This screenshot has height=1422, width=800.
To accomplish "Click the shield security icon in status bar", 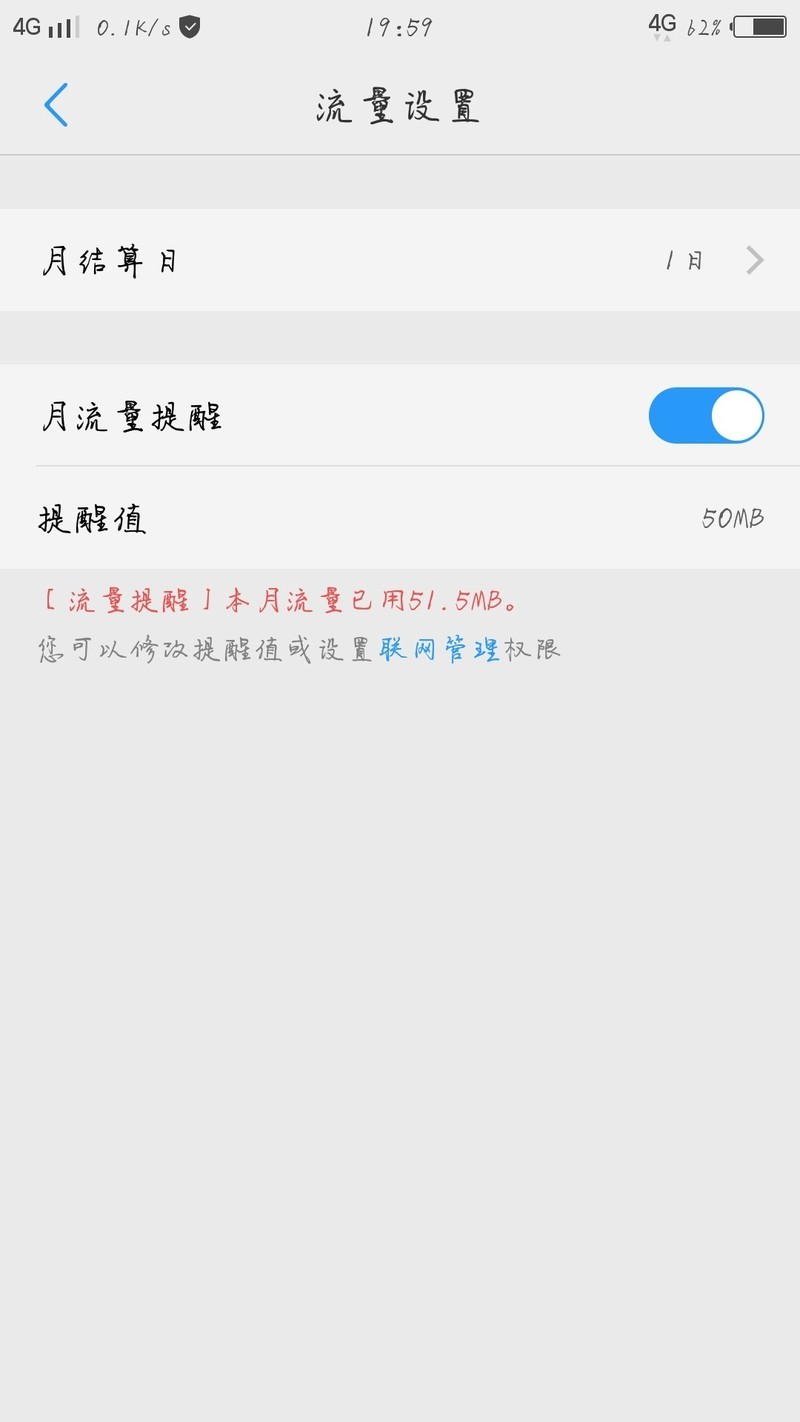I will [x=185, y=26].
